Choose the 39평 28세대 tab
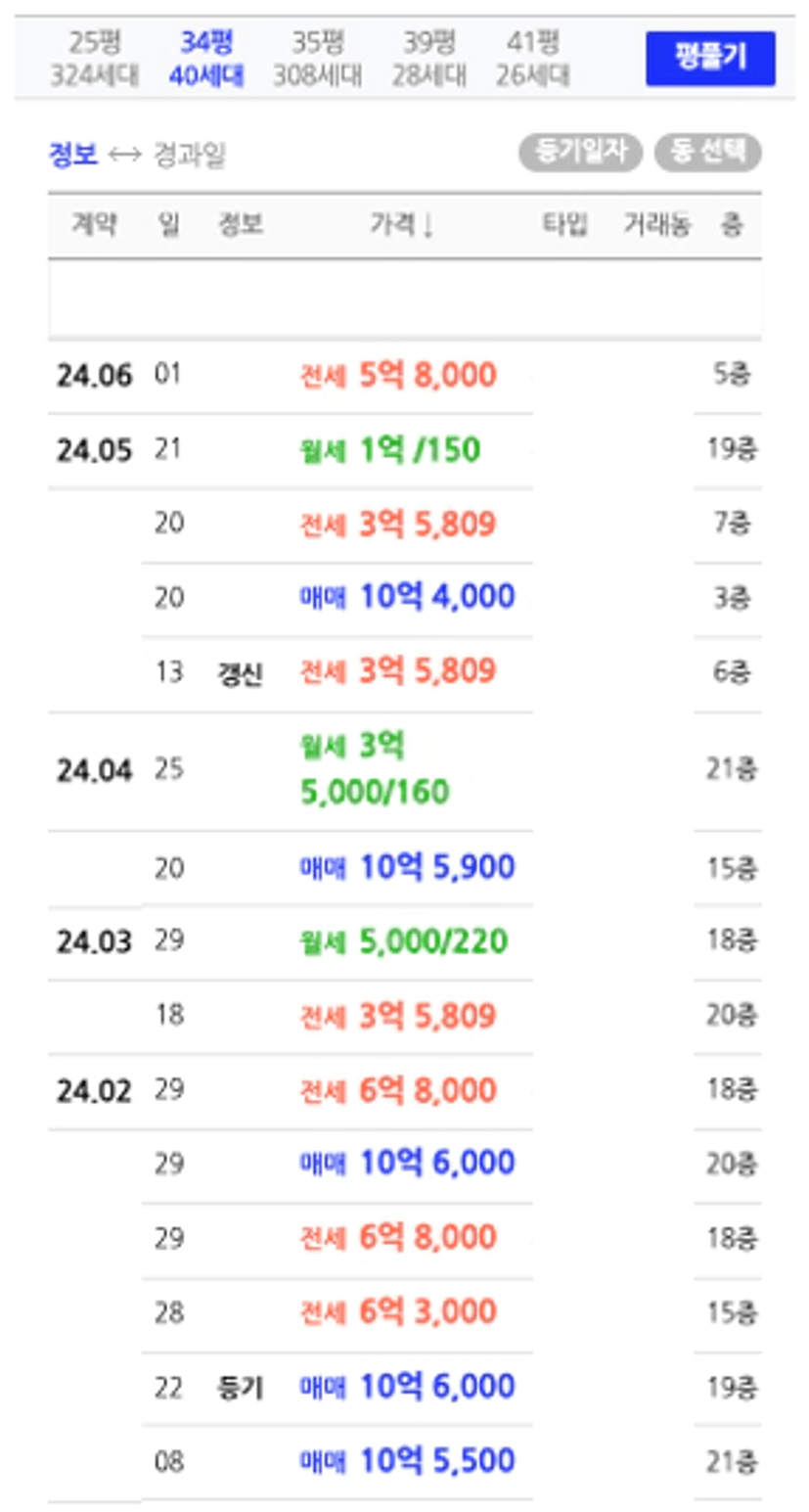 [428, 59]
